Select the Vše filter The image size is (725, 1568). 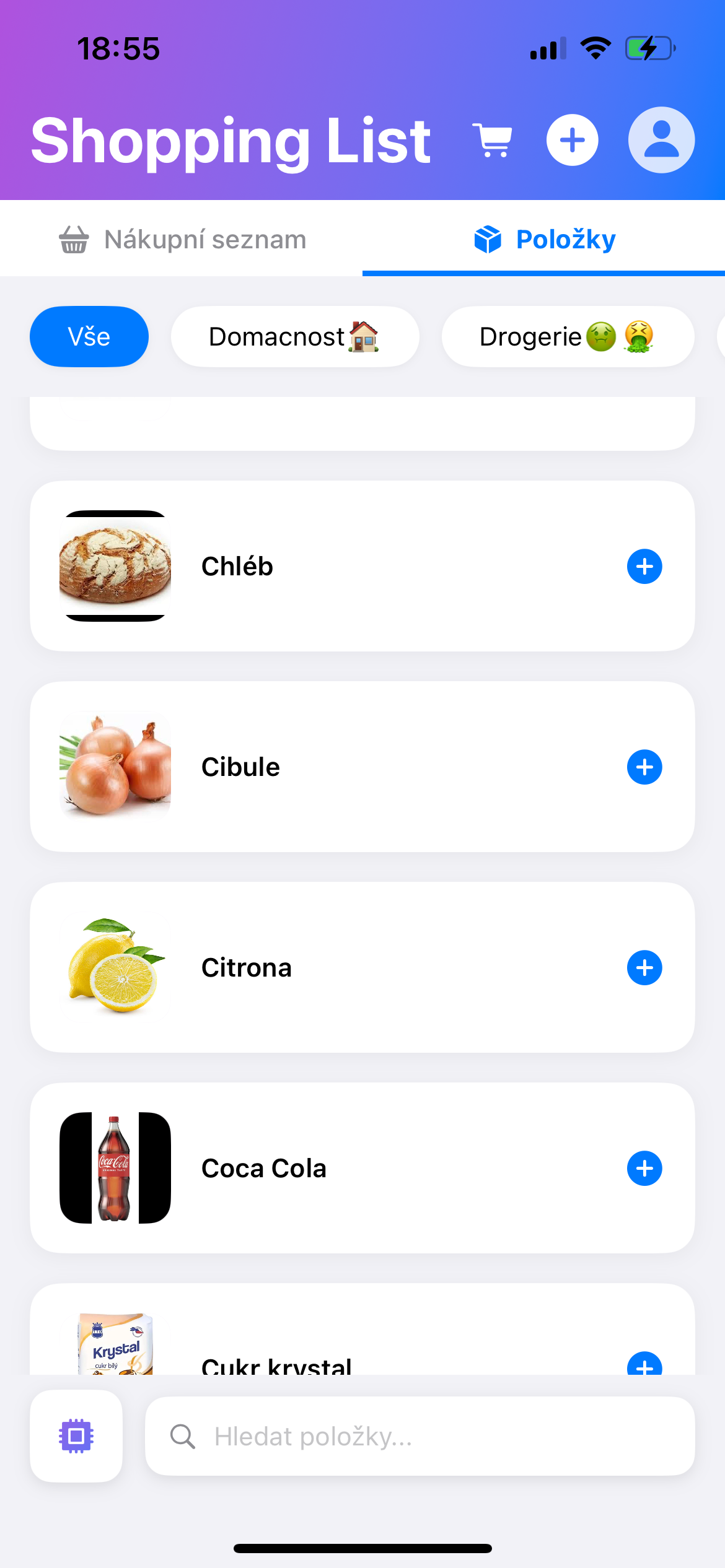(x=89, y=336)
